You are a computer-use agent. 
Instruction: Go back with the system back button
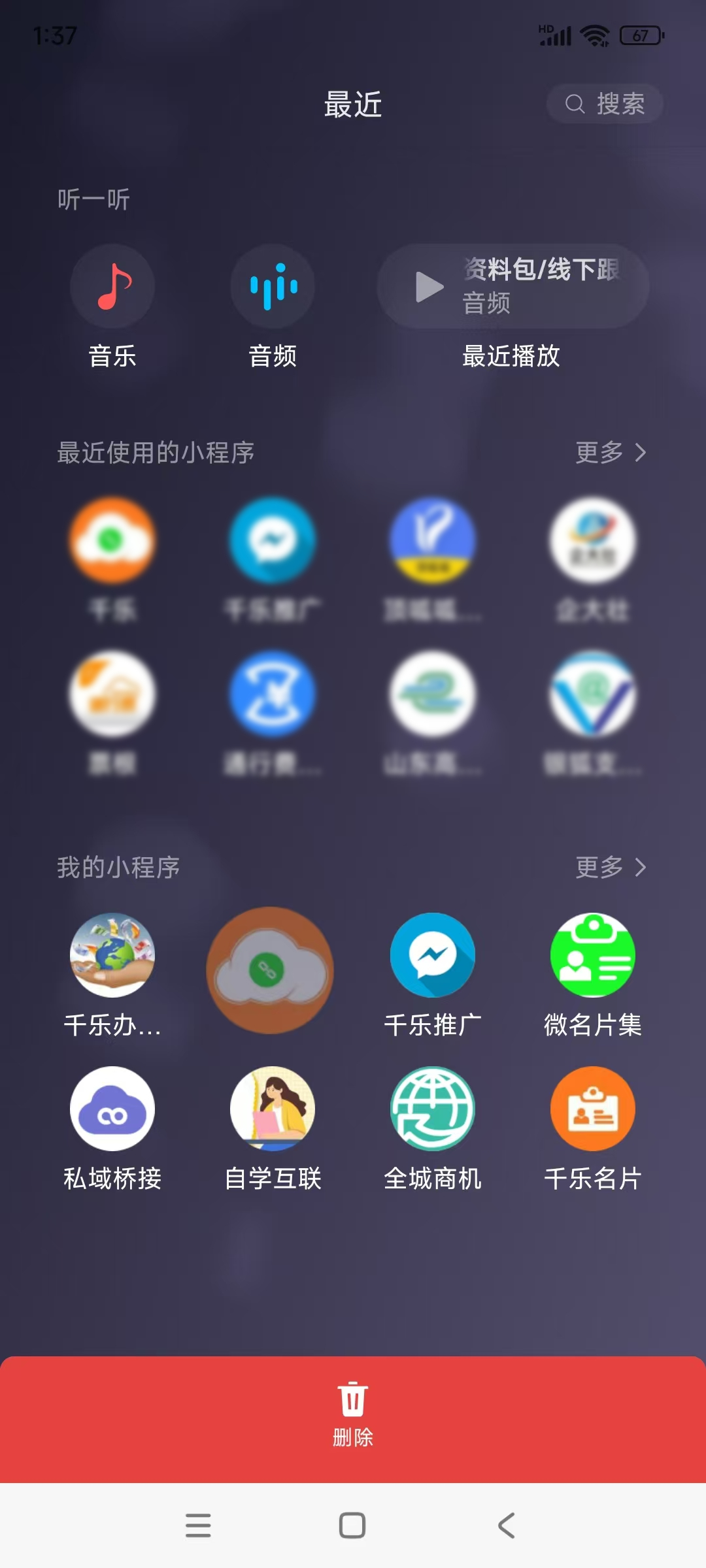[x=507, y=1526]
